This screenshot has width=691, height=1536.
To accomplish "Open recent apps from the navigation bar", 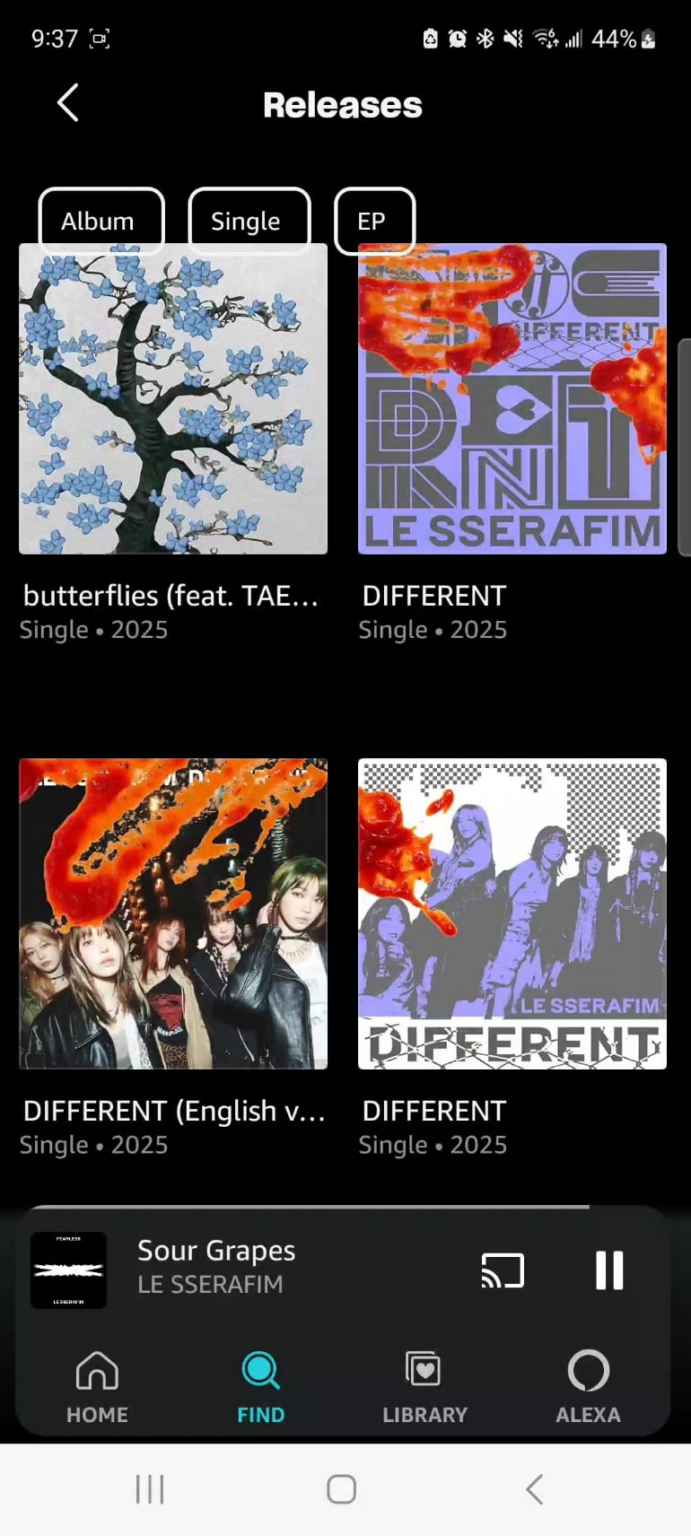I will pyautogui.click(x=150, y=1490).
